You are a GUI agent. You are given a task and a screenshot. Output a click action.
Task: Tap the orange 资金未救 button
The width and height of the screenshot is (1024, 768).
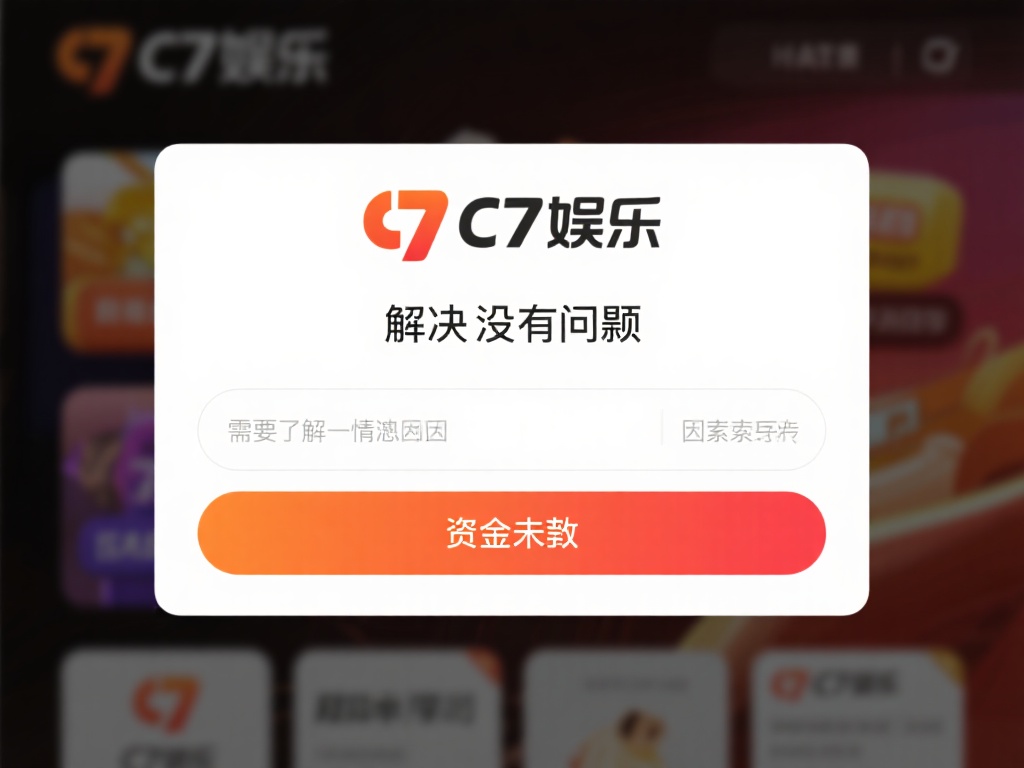(x=511, y=533)
